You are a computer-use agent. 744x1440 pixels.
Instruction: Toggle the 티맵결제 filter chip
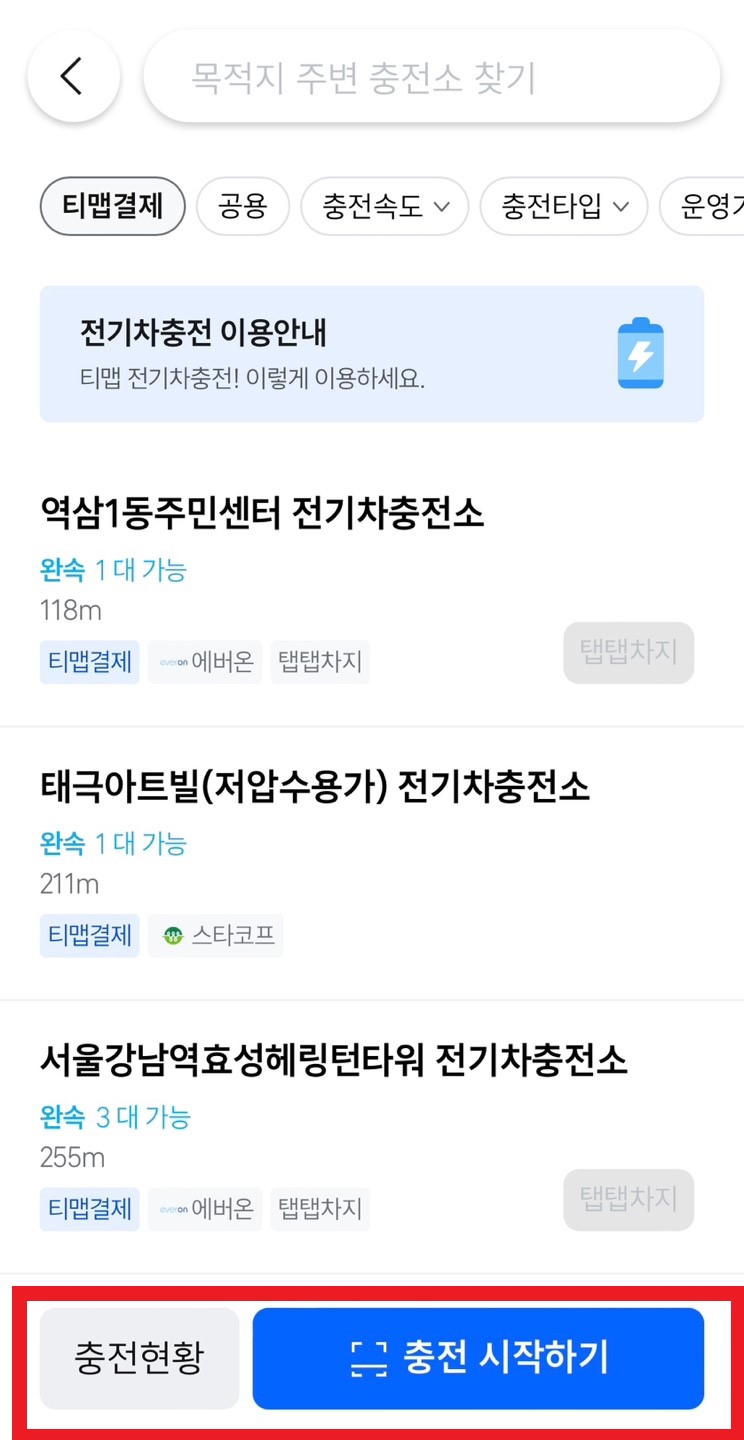pyautogui.click(x=111, y=207)
